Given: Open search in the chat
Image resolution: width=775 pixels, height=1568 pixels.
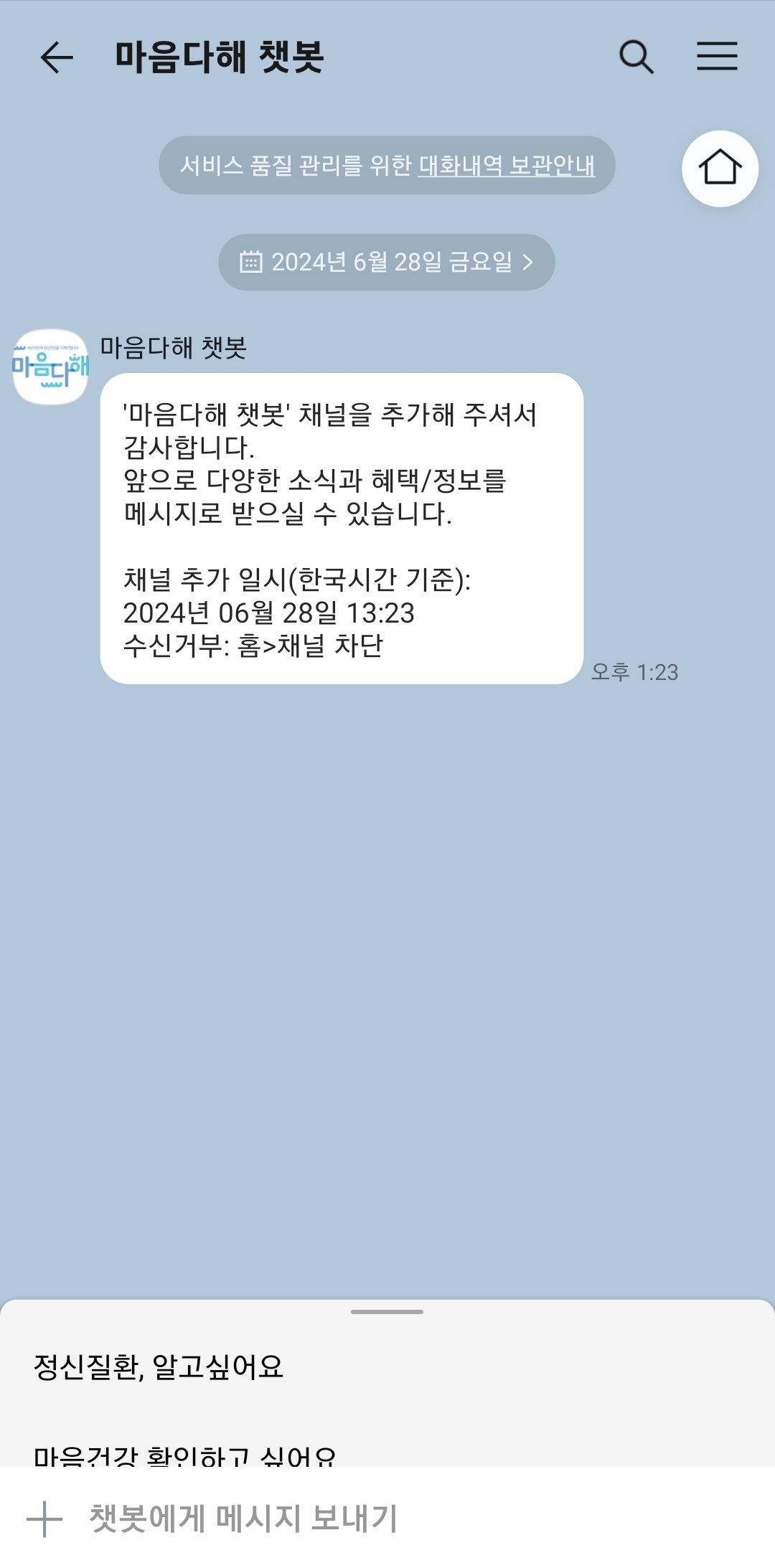Looking at the screenshot, I should (636, 57).
